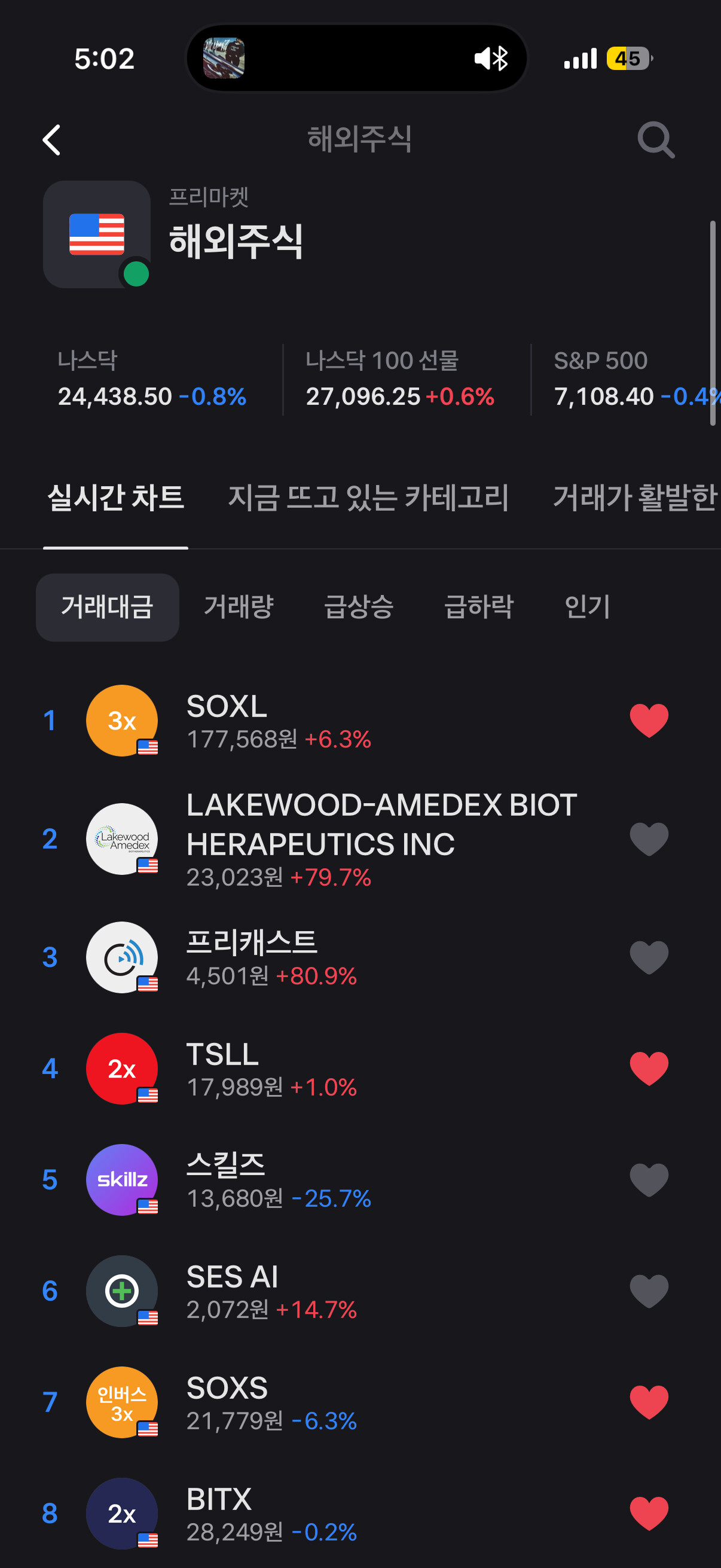Favorite SES AI with its heart icon
Viewport: 721px width, 1568px height.
(x=649, y=1291)
